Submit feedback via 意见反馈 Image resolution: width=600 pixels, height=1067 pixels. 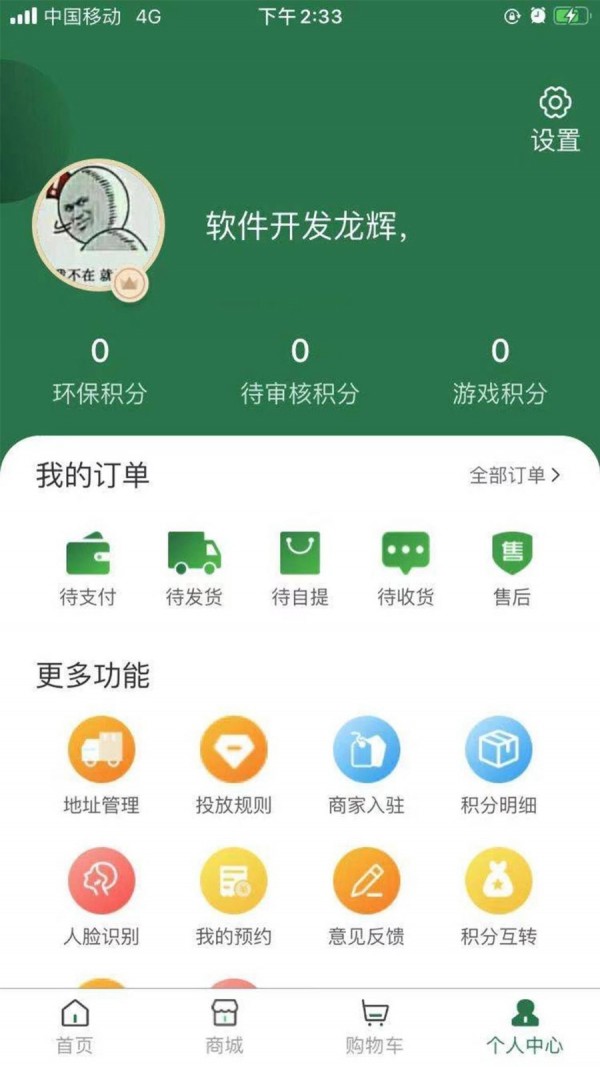[366, 897]
